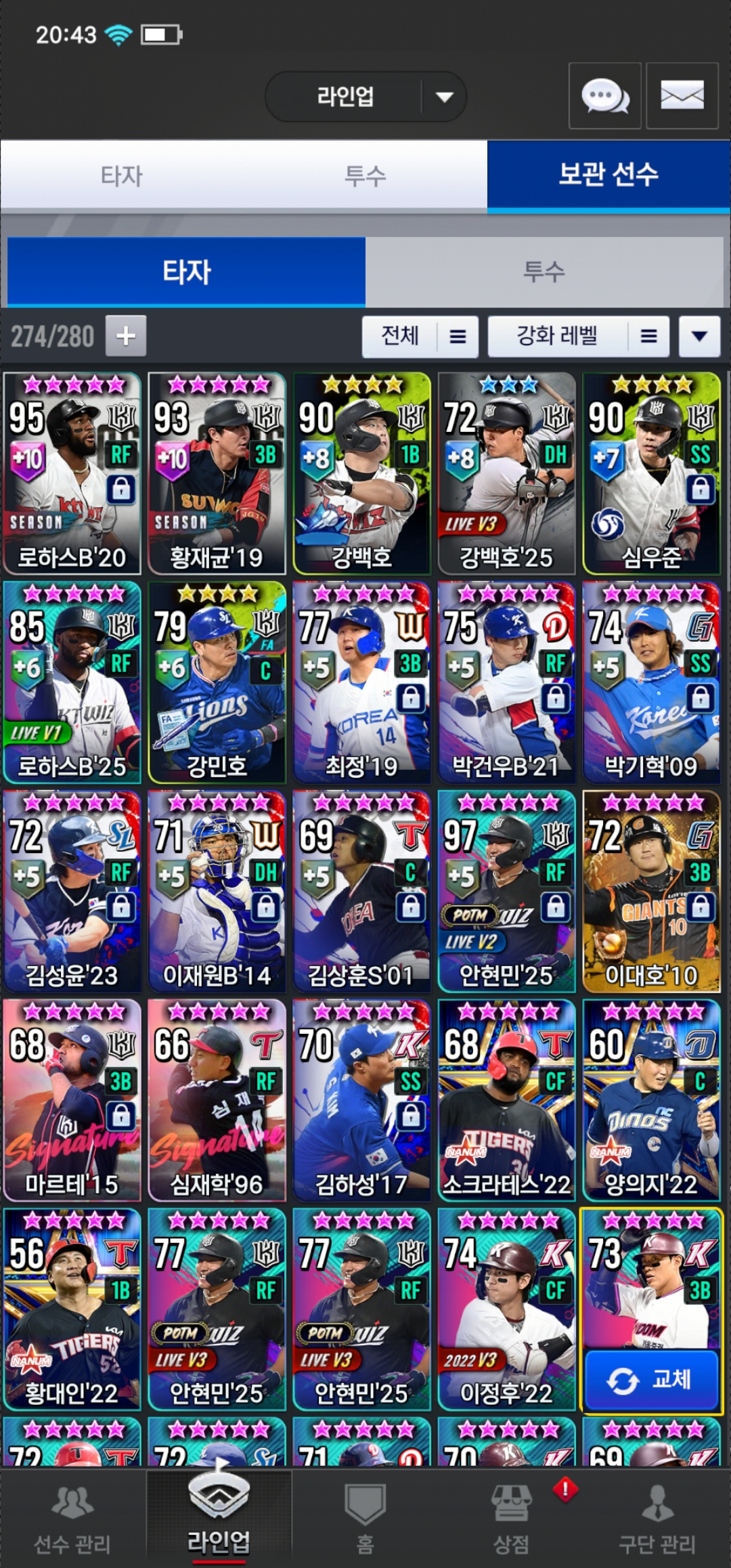The width and height of the screenshot is (731, 1568).
Task: Open the 전체 filter menu
Action: pos(420,336)
